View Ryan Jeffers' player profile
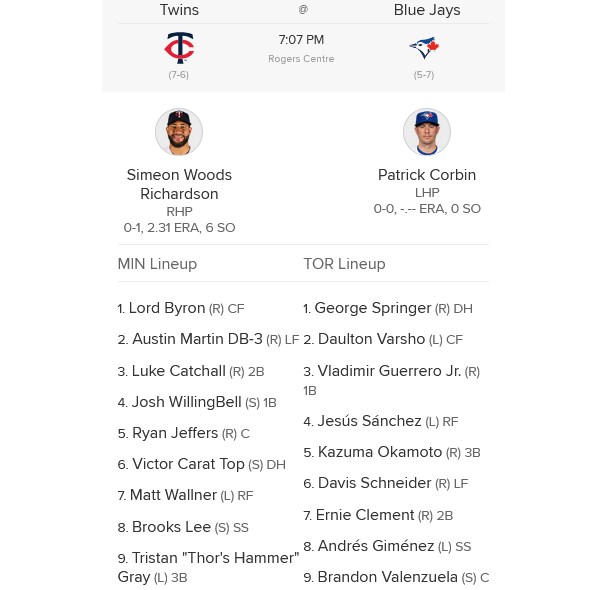 coord(174,433)
